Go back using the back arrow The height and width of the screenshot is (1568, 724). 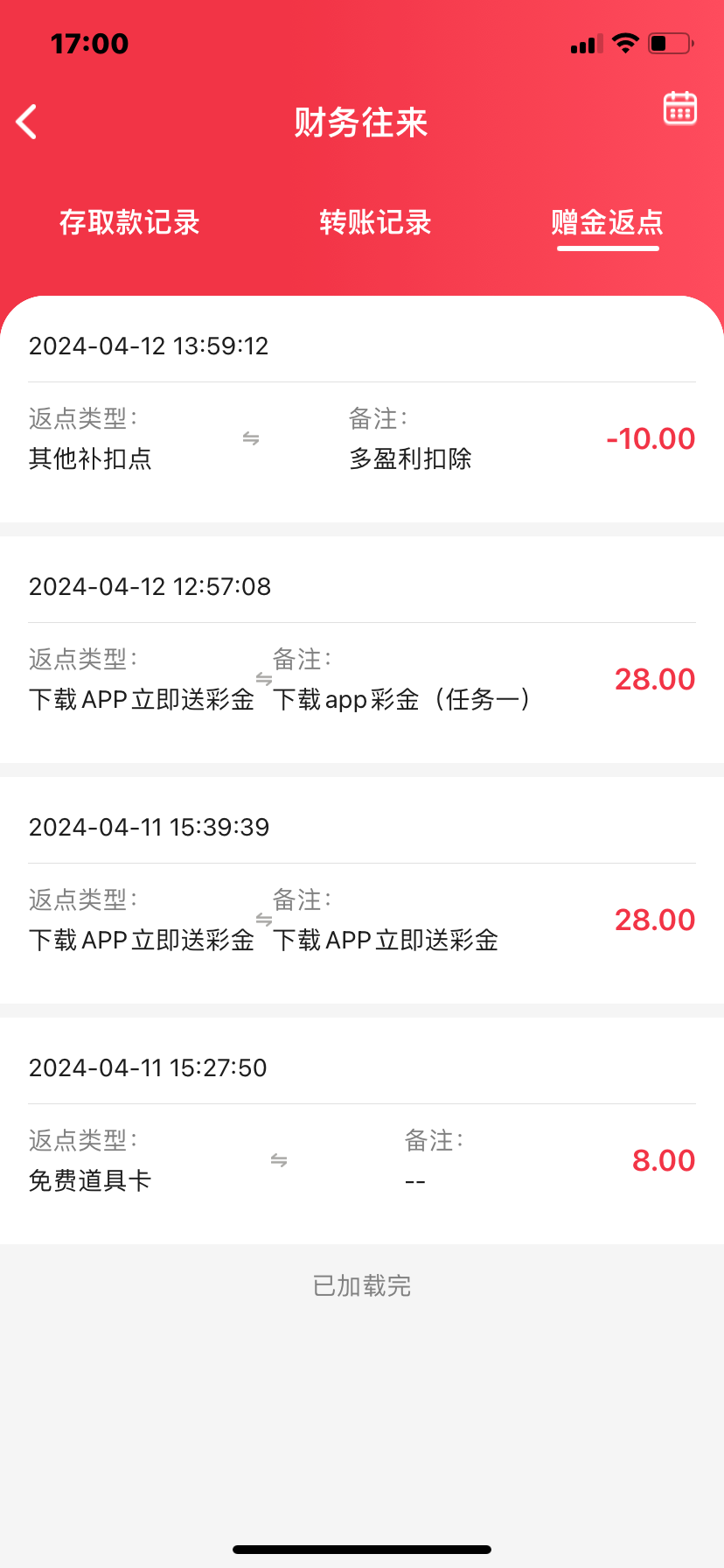(27, 122)
